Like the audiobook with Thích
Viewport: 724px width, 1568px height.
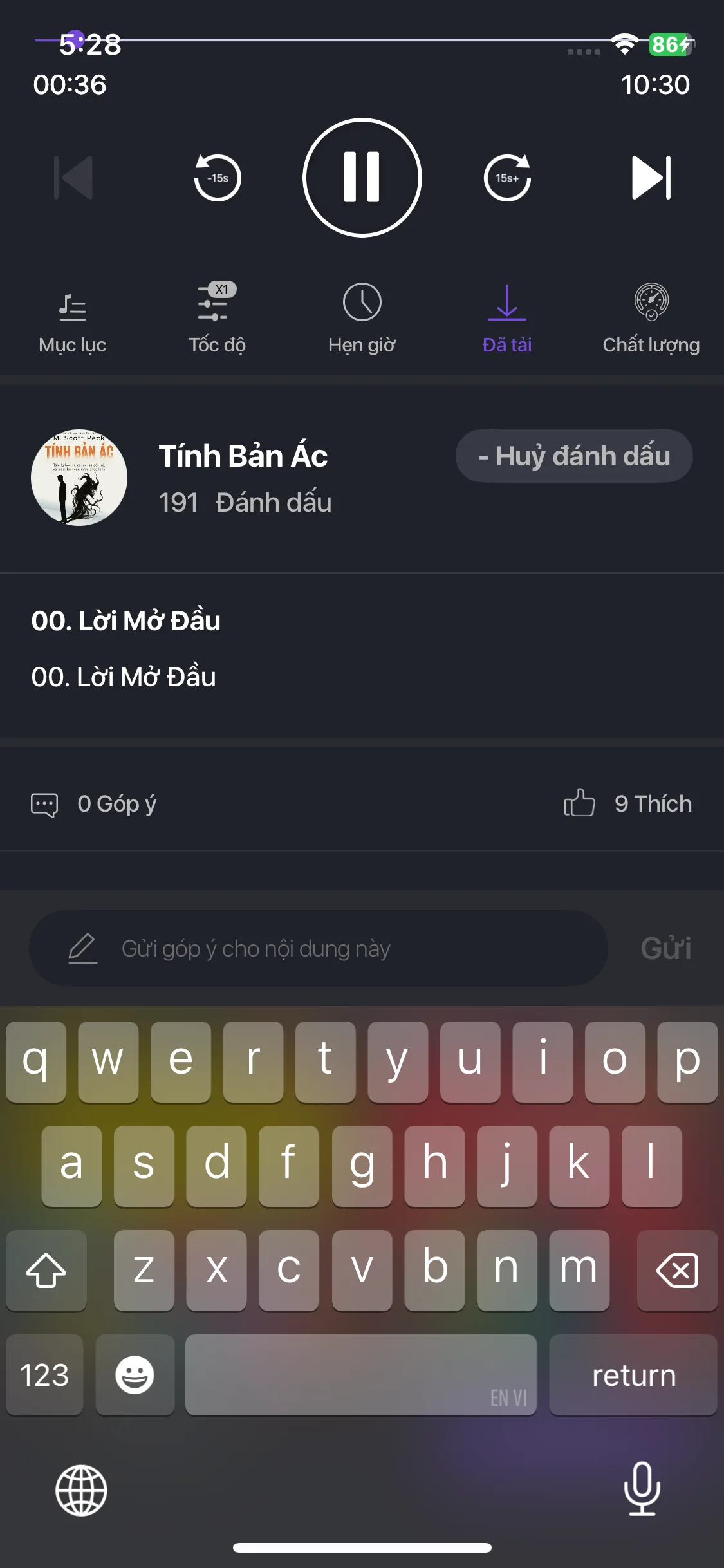[629, 803]
